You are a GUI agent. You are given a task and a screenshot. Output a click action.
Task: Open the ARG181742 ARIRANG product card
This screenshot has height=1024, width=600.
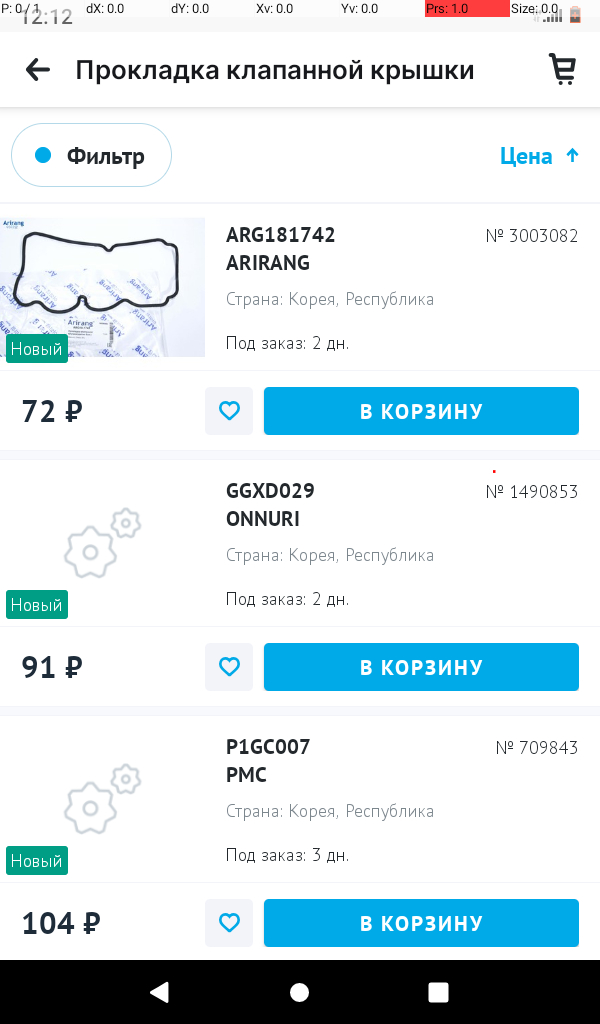click(300, 287)
